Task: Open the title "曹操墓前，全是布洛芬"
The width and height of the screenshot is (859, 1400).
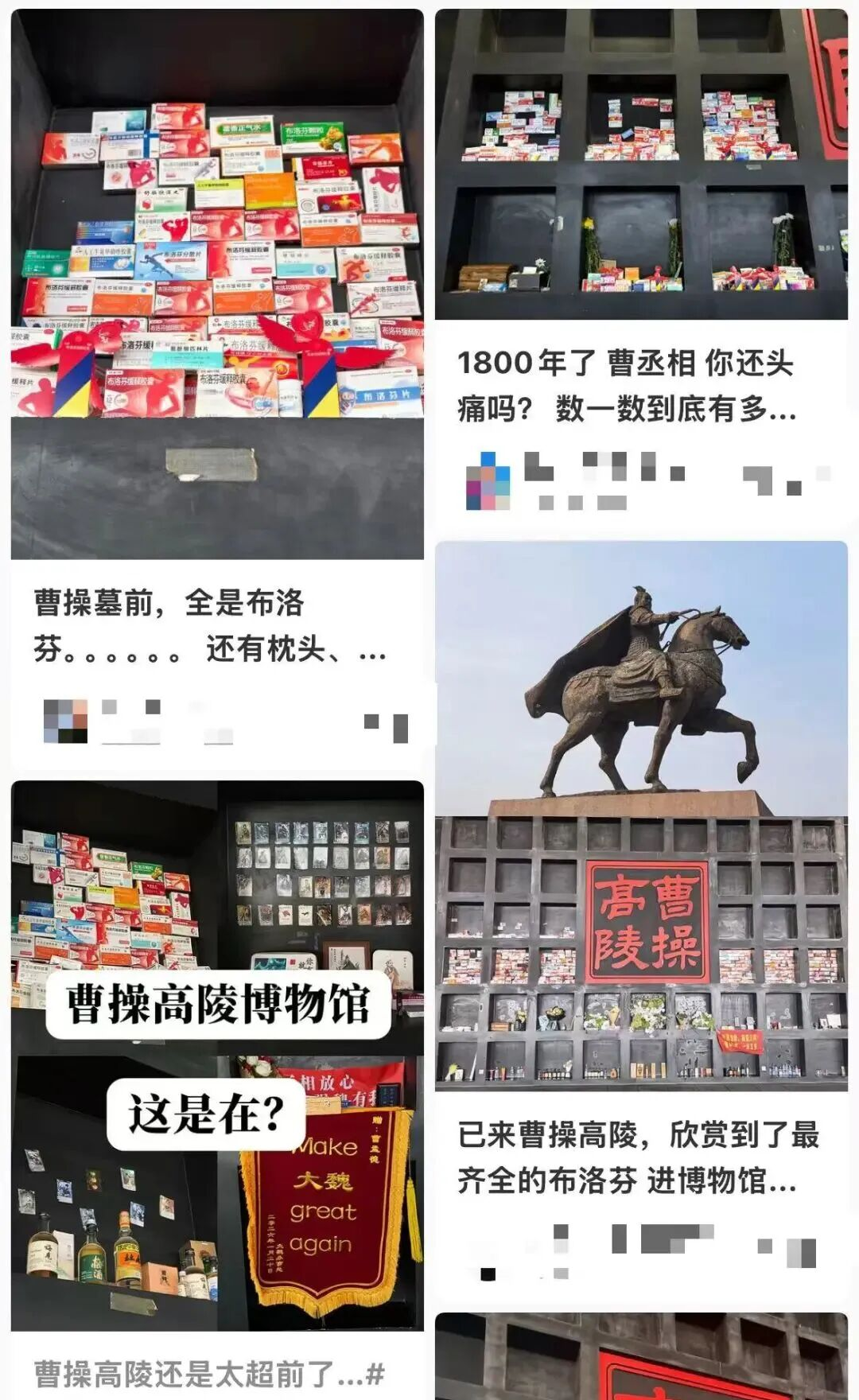Action: 211,628
